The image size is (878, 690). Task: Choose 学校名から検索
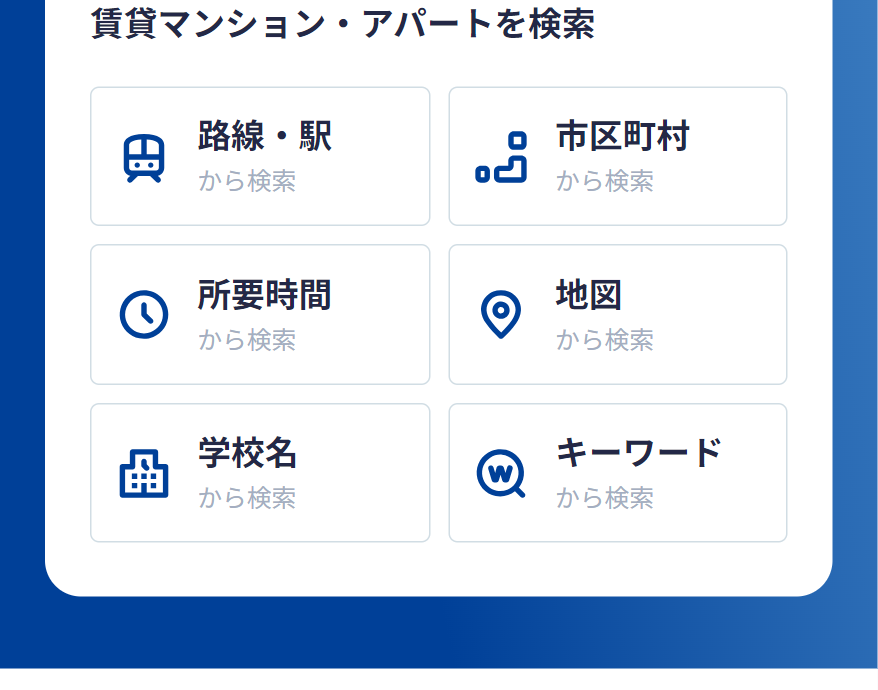click(260, 472)
